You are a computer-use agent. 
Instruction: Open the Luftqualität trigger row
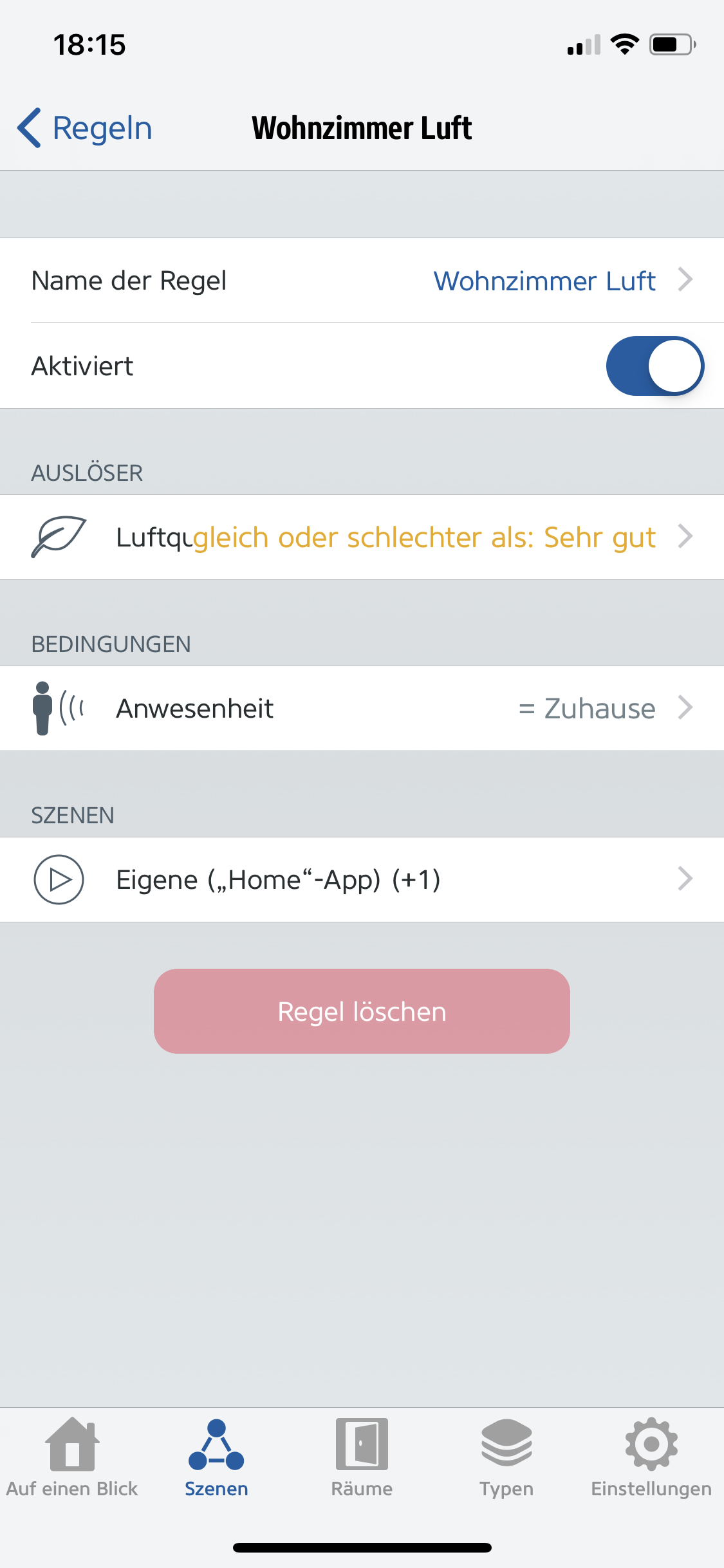coord(362,537)
